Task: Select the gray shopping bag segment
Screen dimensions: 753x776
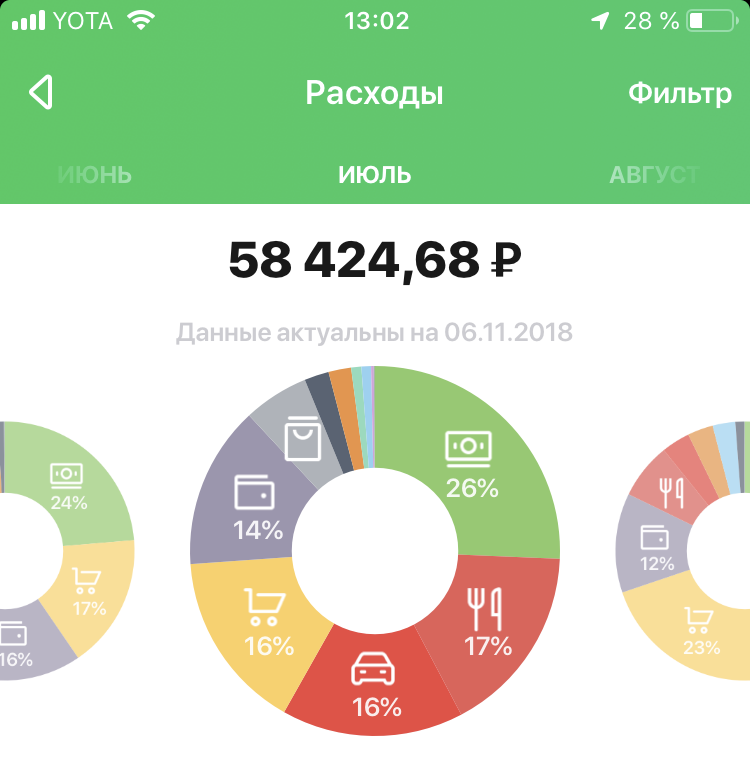Action: [x=298, y=440]
